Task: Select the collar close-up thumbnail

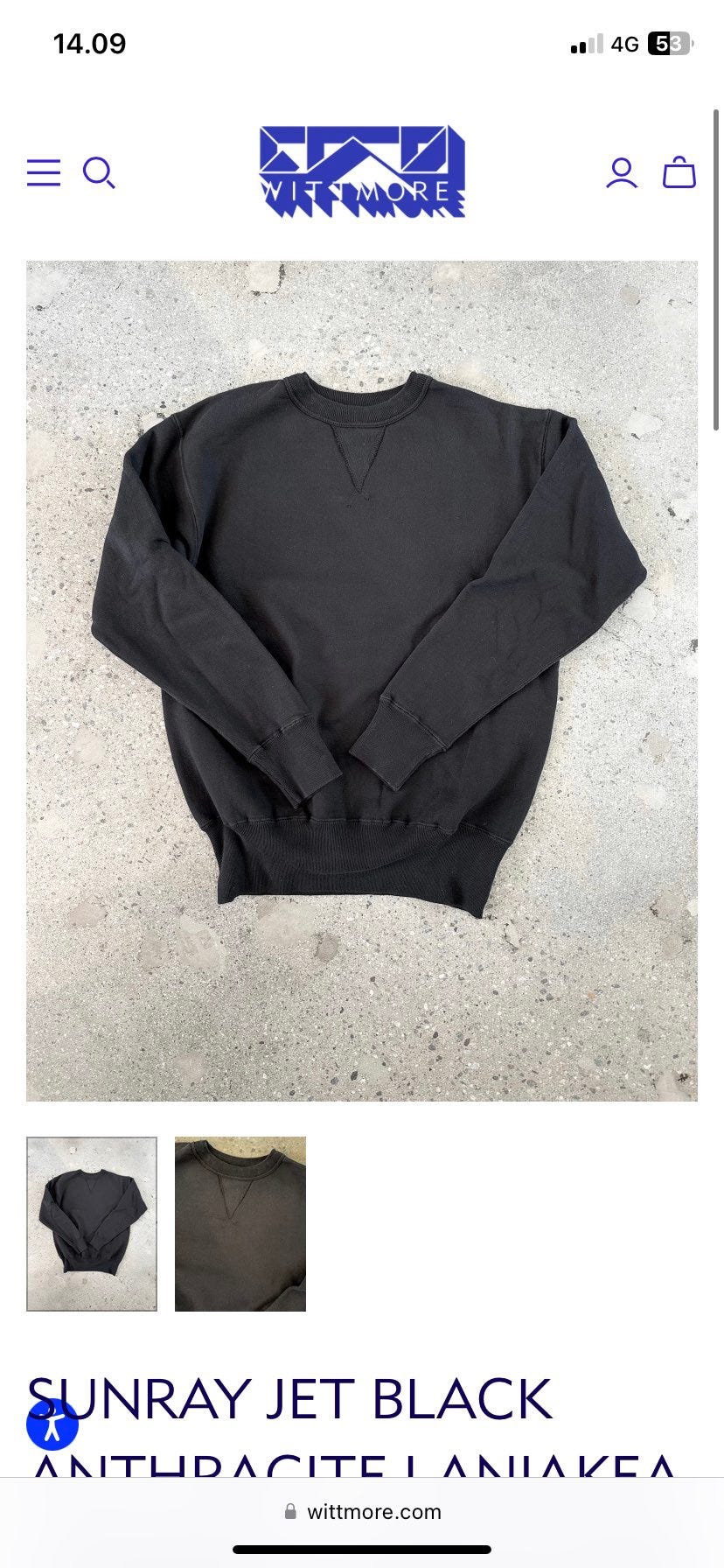Action: pos(240,1223)
